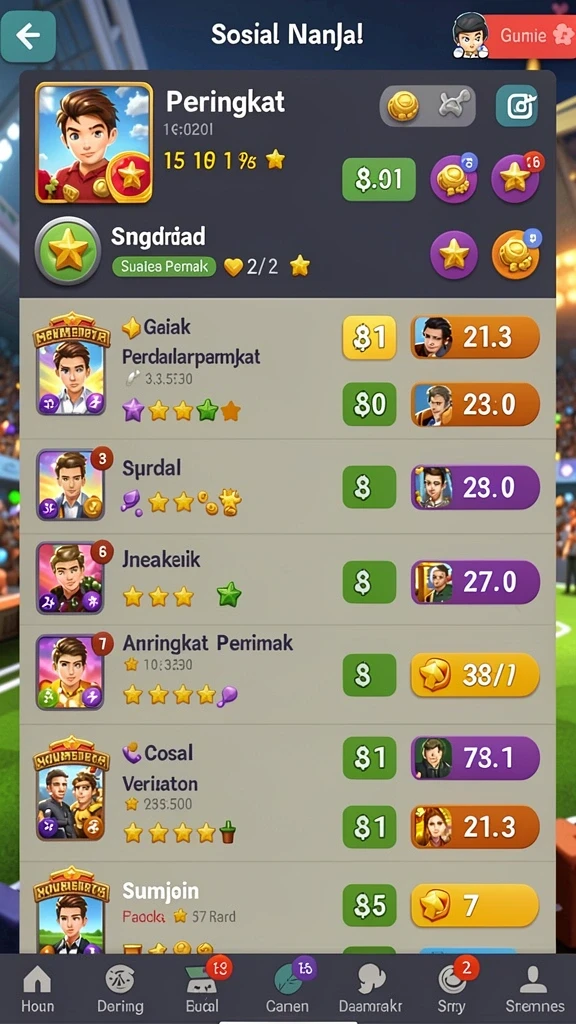The image size is (576, 1024).
Task: Open the Jneakeik player row
Action: 287,580
